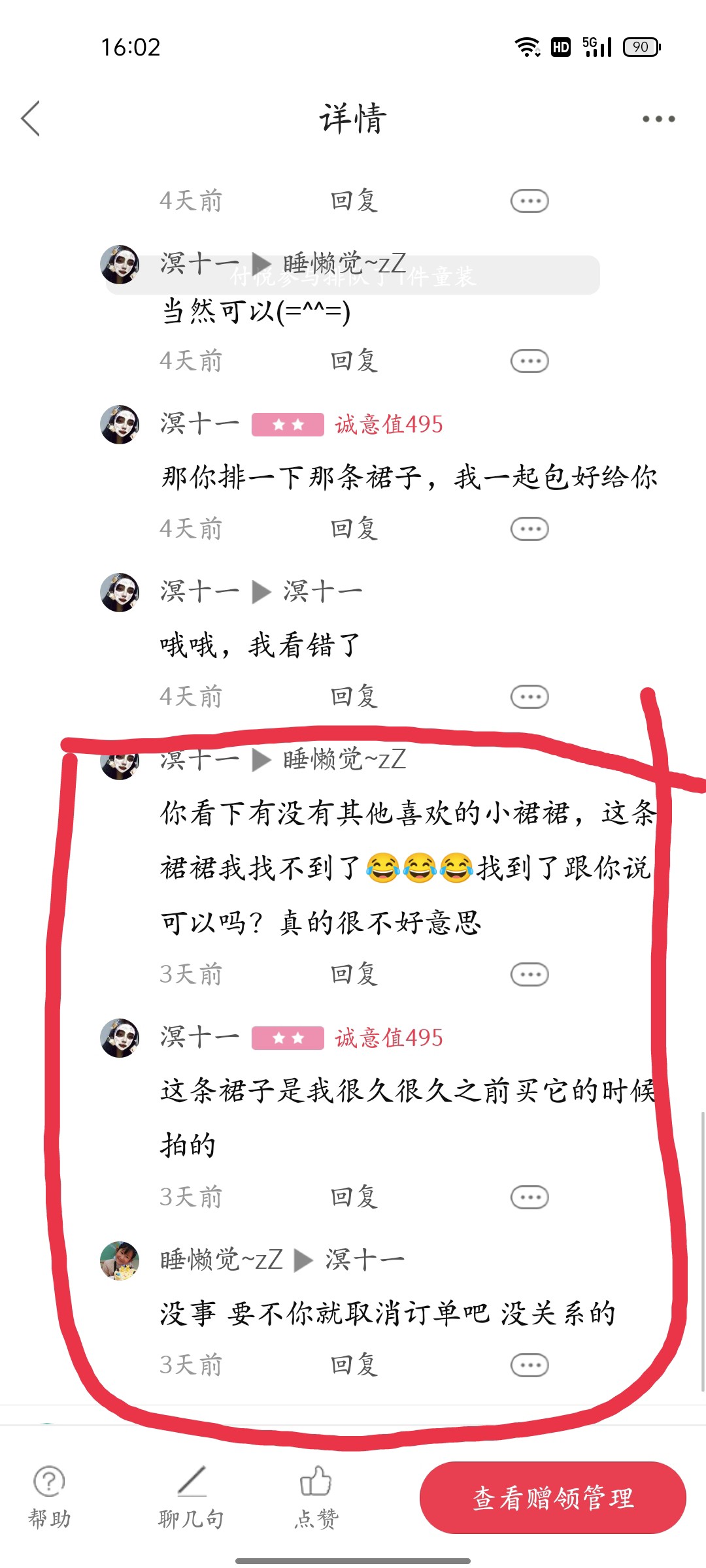Viewport: 706px width, 1568px height.
Task: Open more options for 这条裙子是我很久 comment
Action: (529, 1197)
